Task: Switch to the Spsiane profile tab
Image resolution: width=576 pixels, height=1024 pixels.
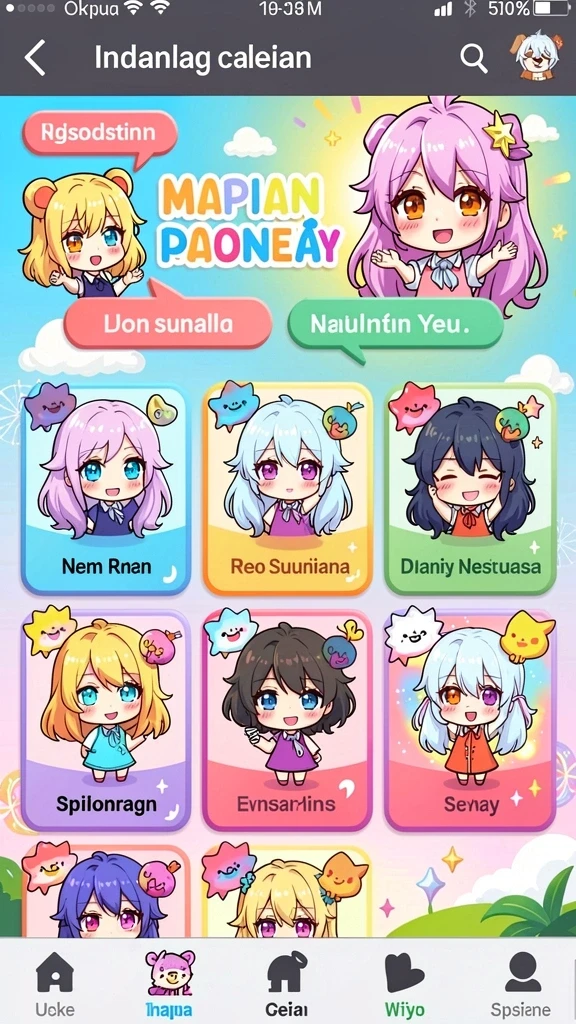Action: [x=521, y=985]
